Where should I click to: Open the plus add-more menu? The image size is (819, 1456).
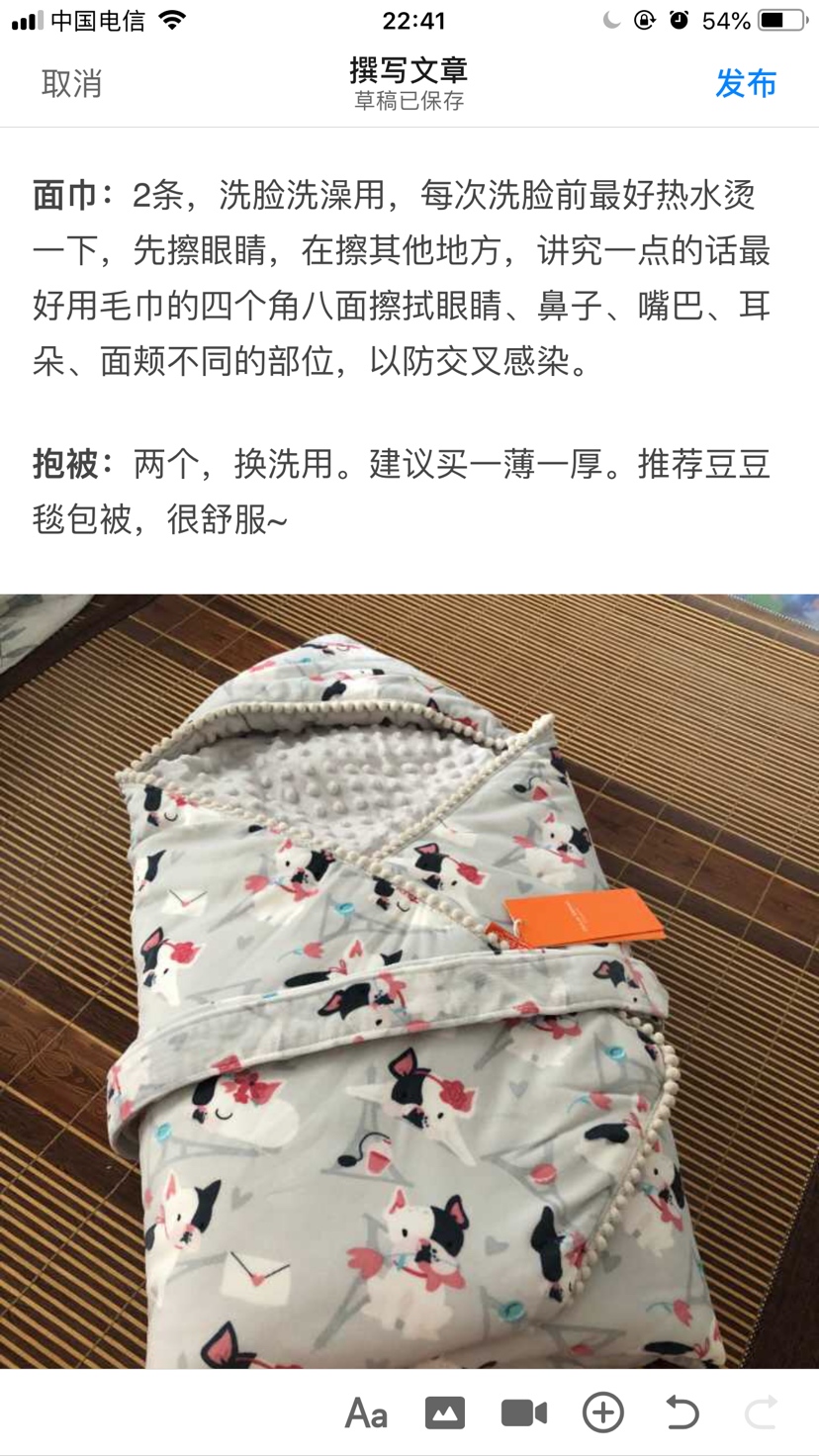pyautogui.click(x=603, y=1412)
